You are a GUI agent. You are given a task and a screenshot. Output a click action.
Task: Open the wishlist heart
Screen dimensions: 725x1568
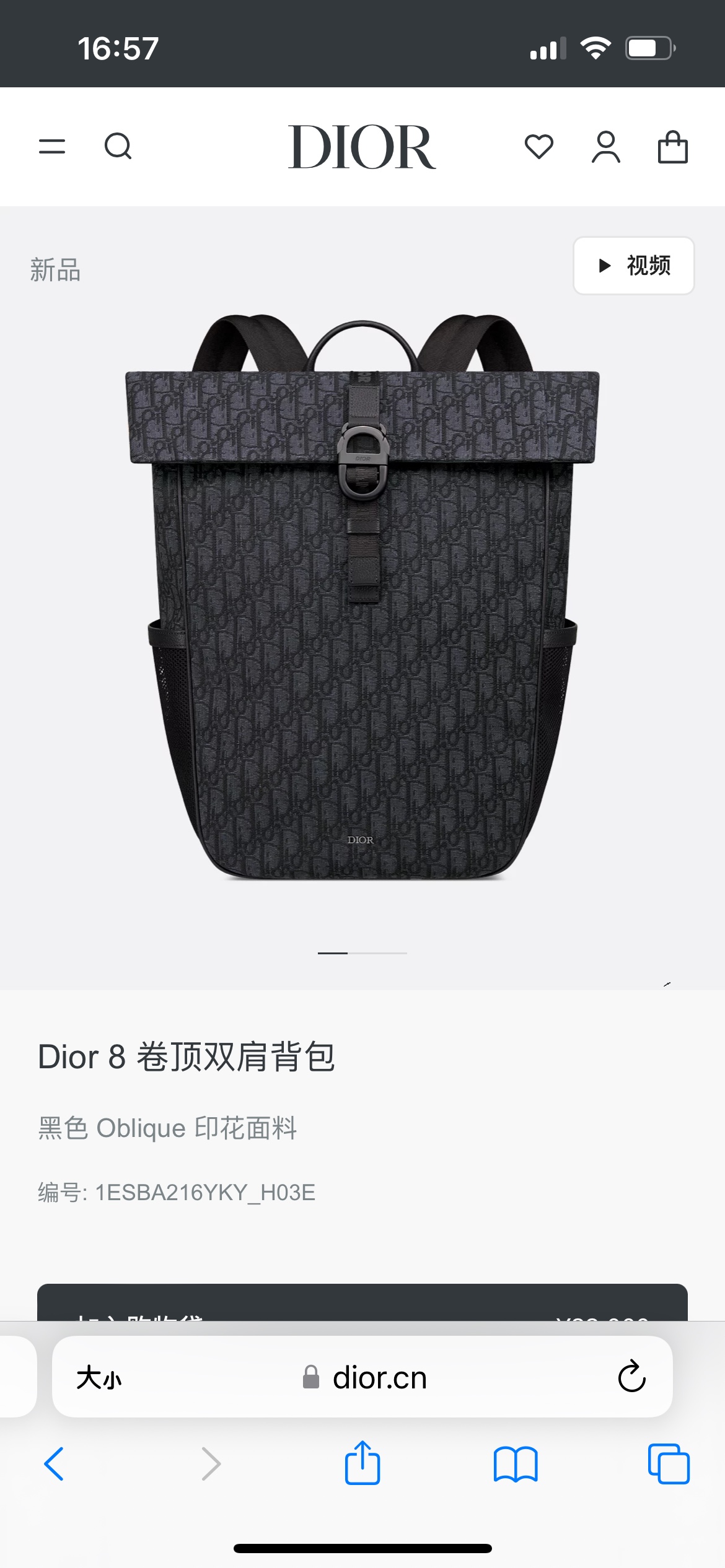click(x=538, y=147)
